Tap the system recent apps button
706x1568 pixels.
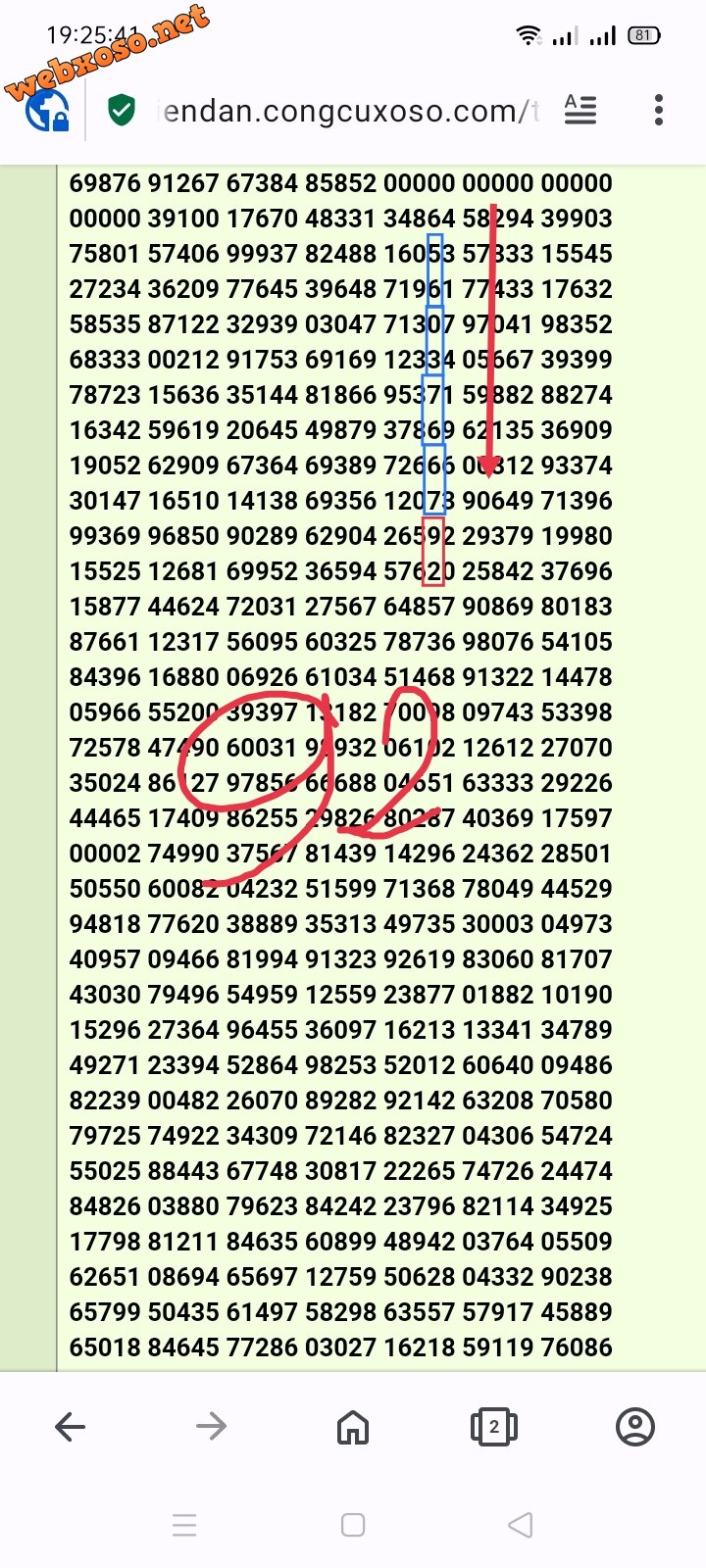point(184,1525)
